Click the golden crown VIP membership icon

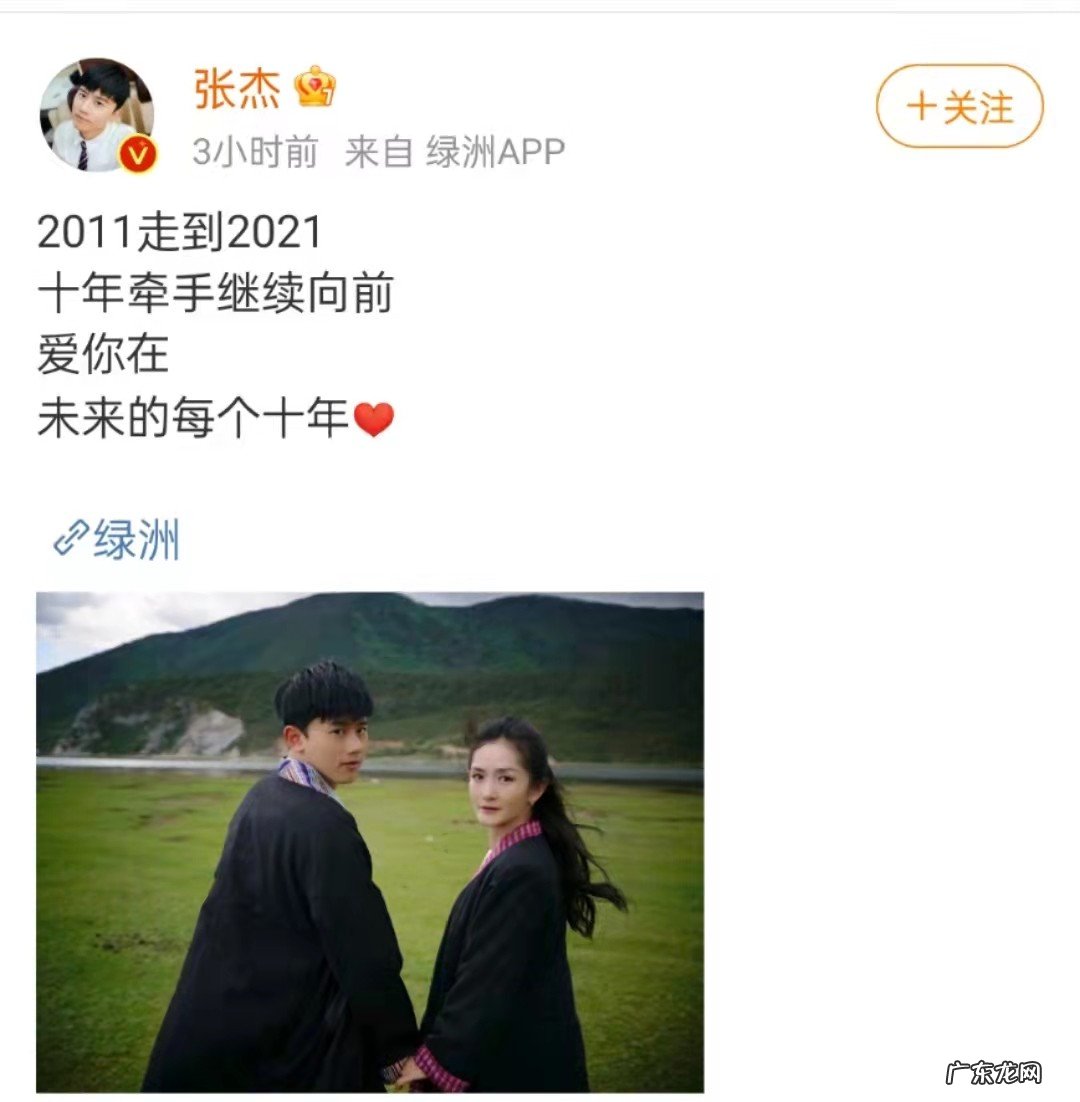[316, 88]
